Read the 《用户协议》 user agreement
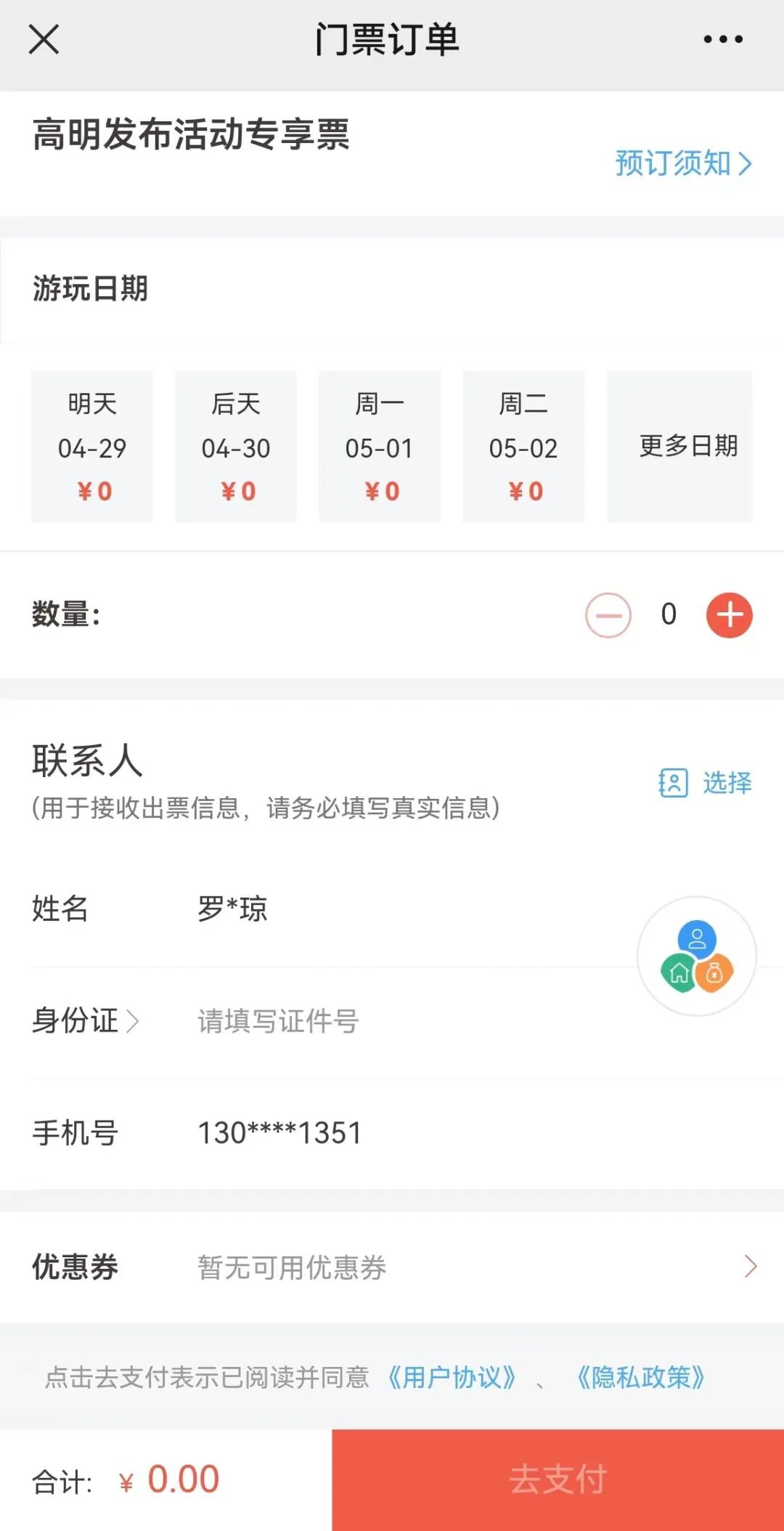784x1531 pixels. (452, 1377)
